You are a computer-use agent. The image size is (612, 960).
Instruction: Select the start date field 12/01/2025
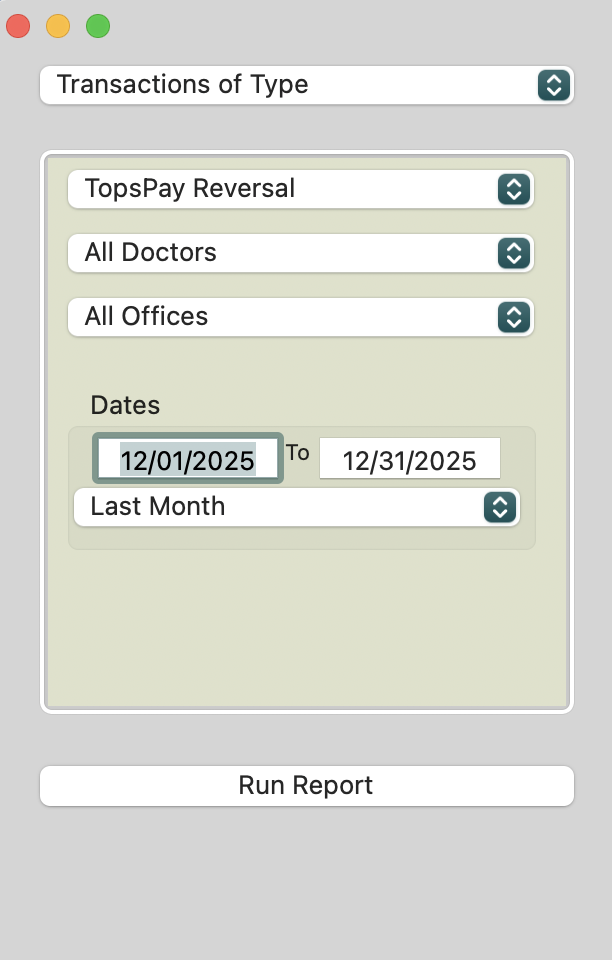(188, 460)
